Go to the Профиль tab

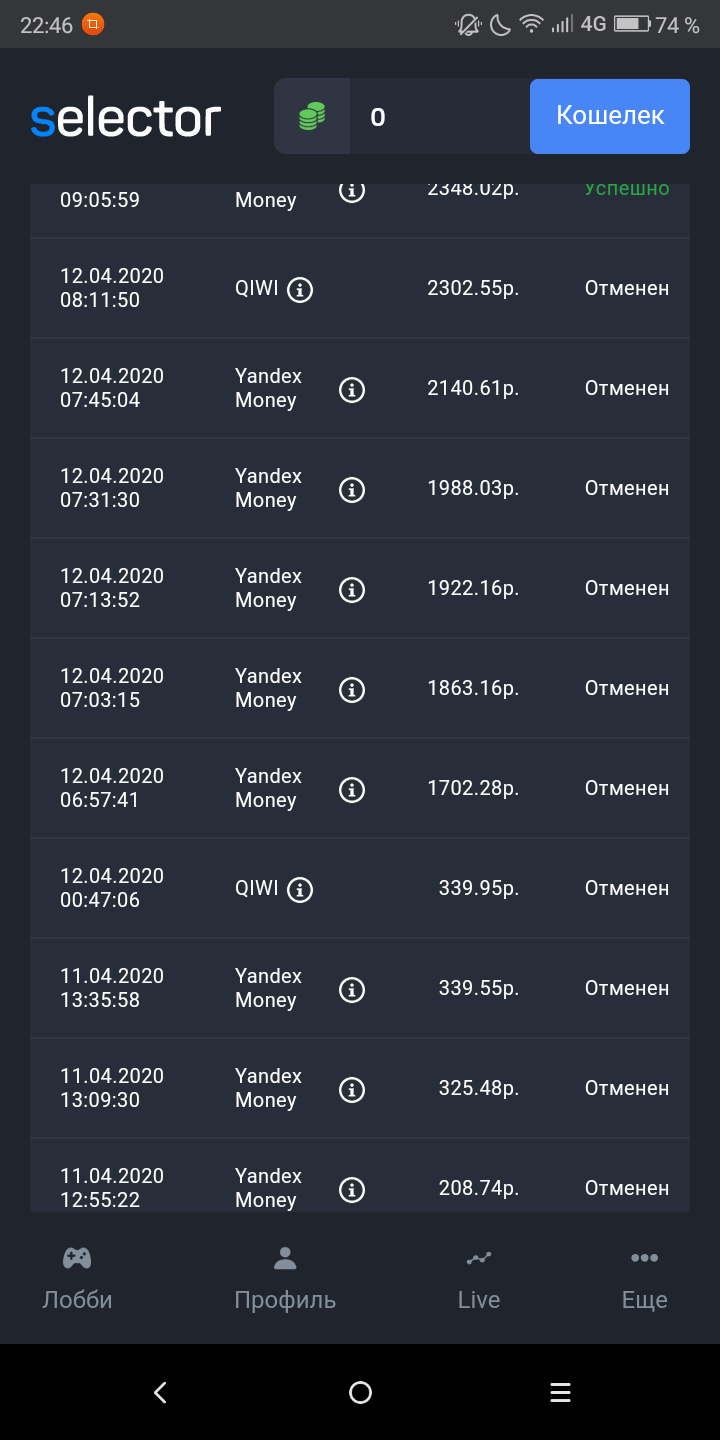285,1278
